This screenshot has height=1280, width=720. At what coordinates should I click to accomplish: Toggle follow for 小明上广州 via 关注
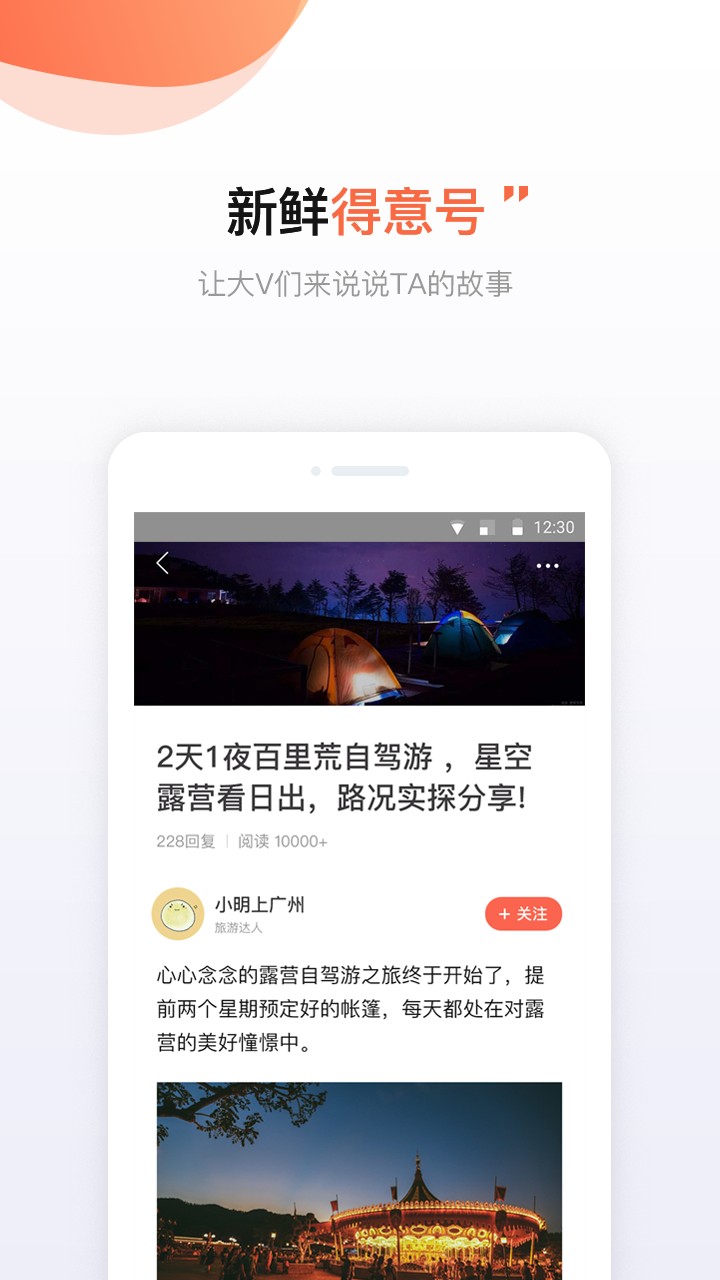point(525,914)
